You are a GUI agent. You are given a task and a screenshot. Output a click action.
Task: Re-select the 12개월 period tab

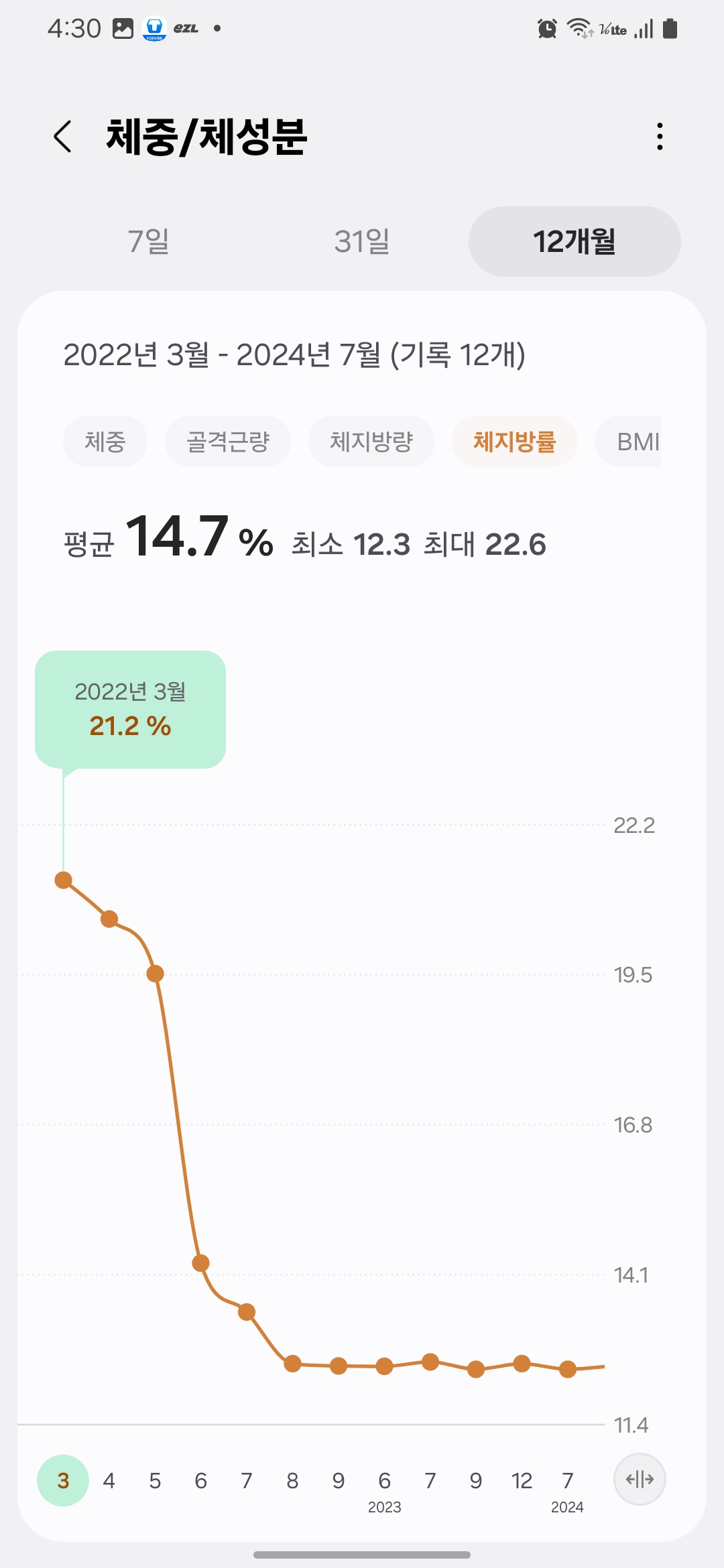(x=574, y=242)
